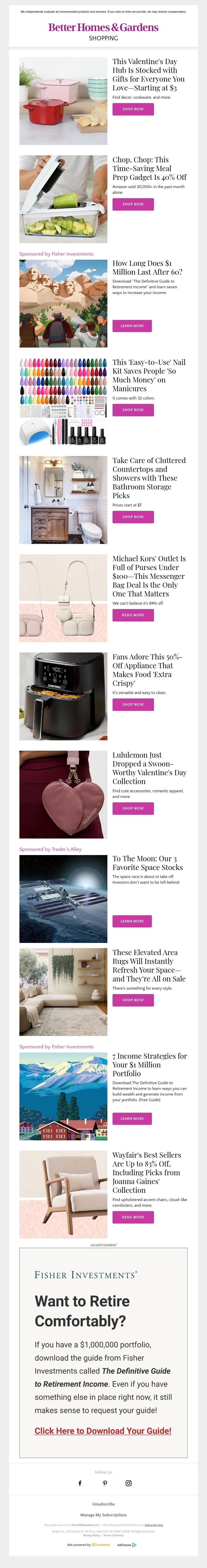Open the Better Homes & Gardens Facebook page

pos(80,1484)
